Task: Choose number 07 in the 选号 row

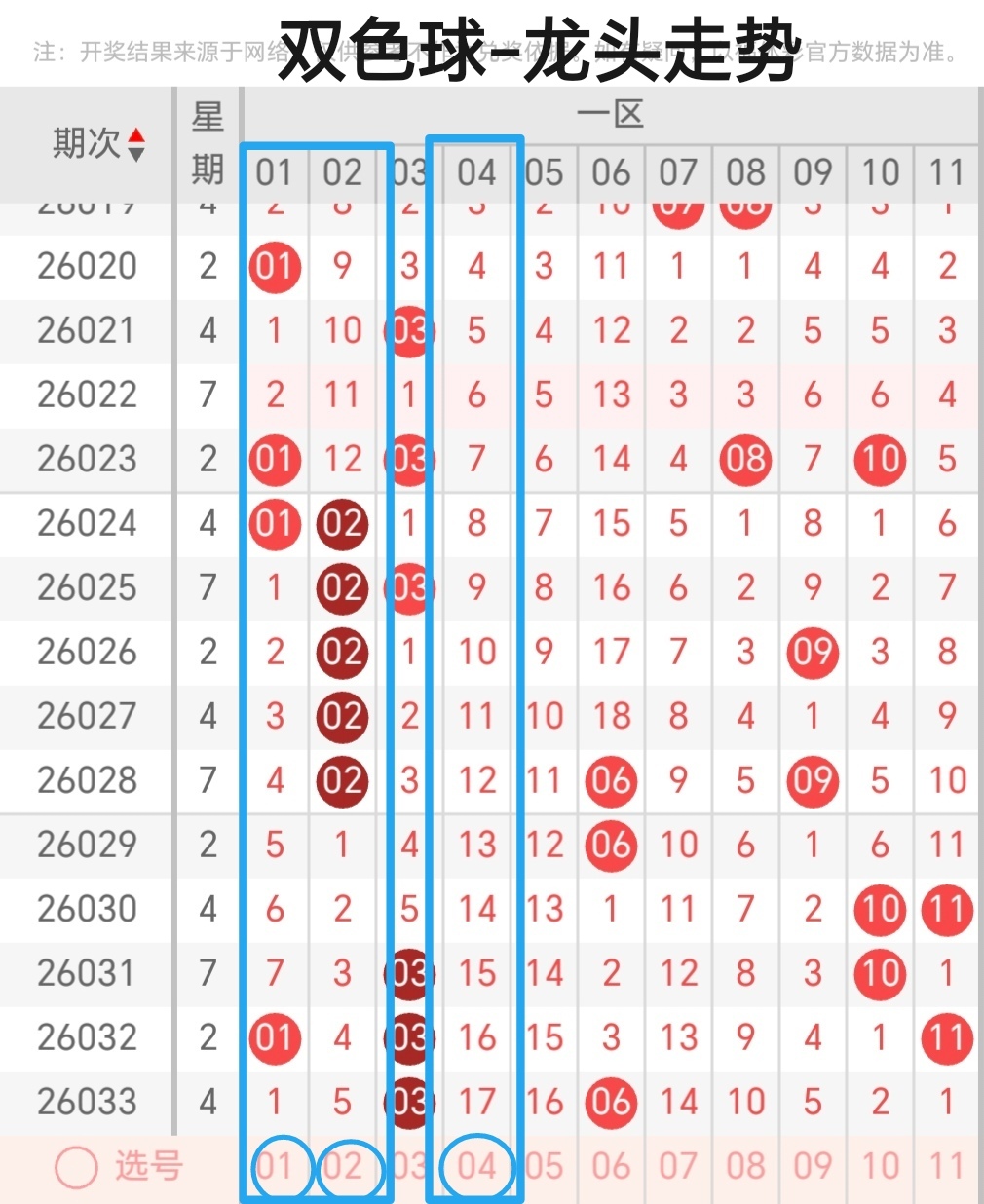Action: click(x=678, y=1166)
